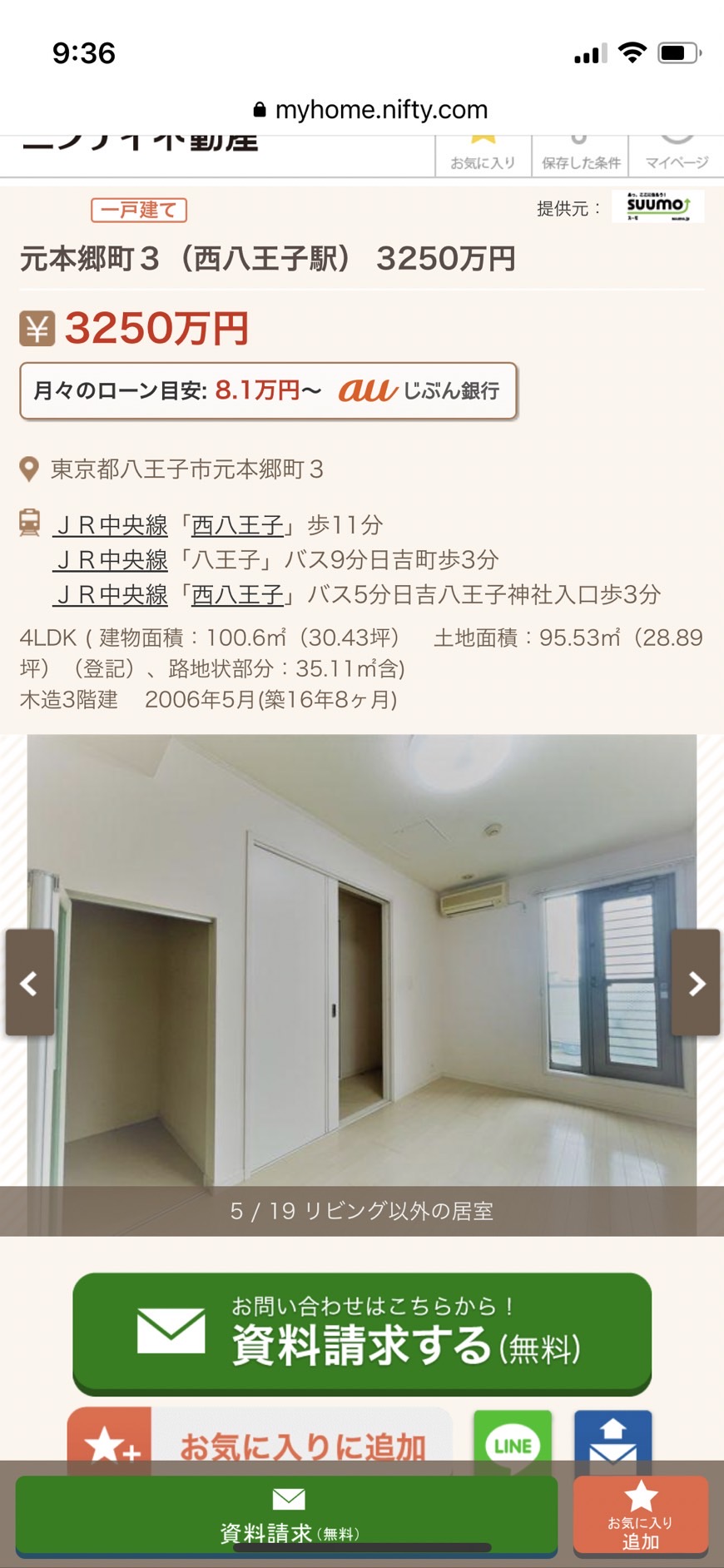This screenshot has height=1568, width=724.
Task: Open ＪＲ中央線 link in the 八王子 bus line
Action: [x=111, y=560]
